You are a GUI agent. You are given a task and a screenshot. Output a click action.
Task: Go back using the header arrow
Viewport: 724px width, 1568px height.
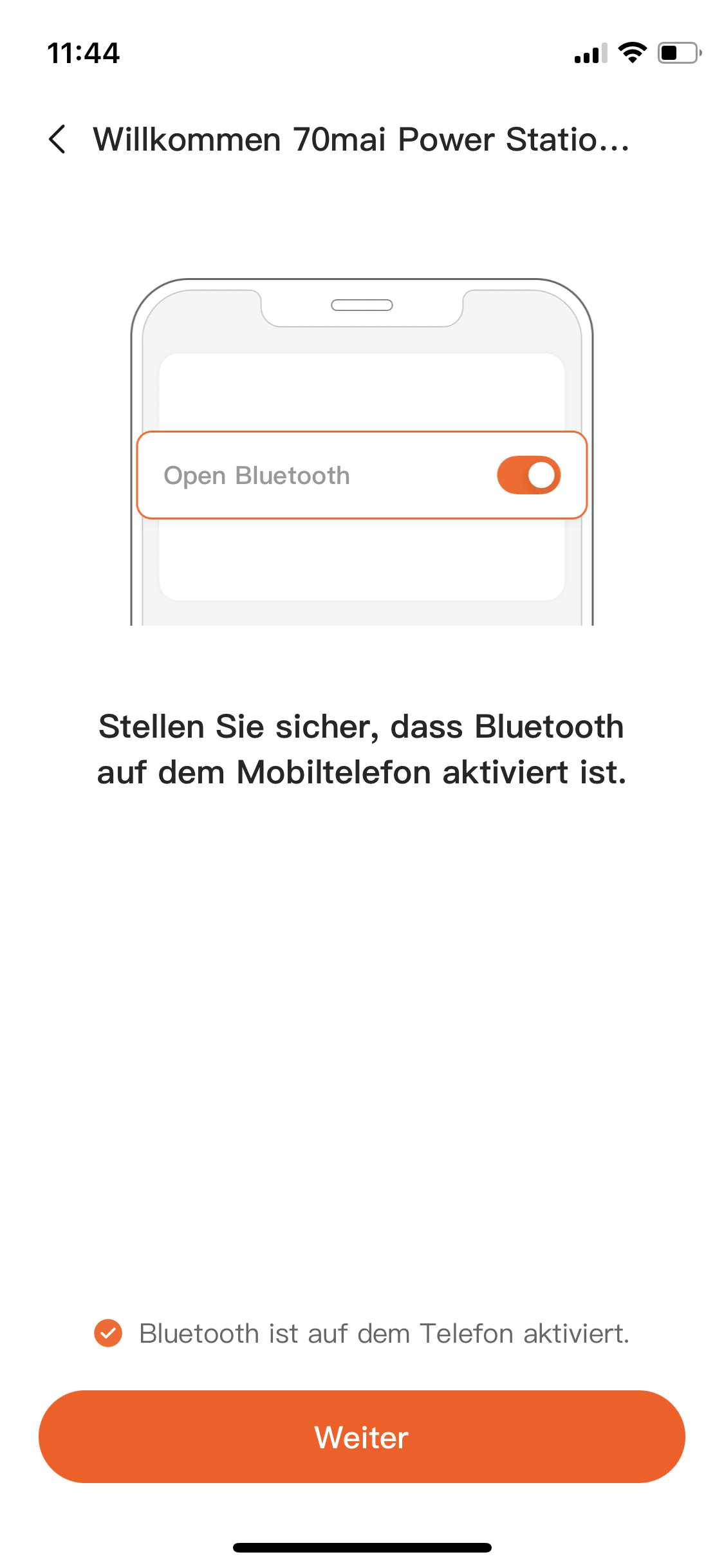tap(58, 139)
